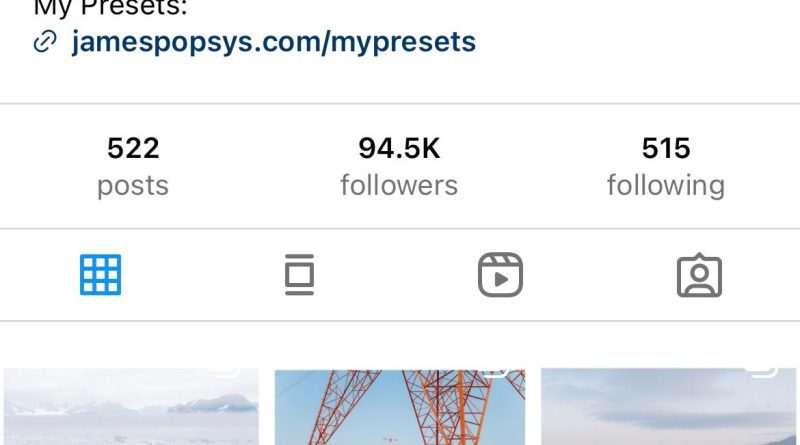Screen dimensions: 800x445
Task: Switch to the grid posts tab
Action: pyautogui.click(x=101, y=274)
